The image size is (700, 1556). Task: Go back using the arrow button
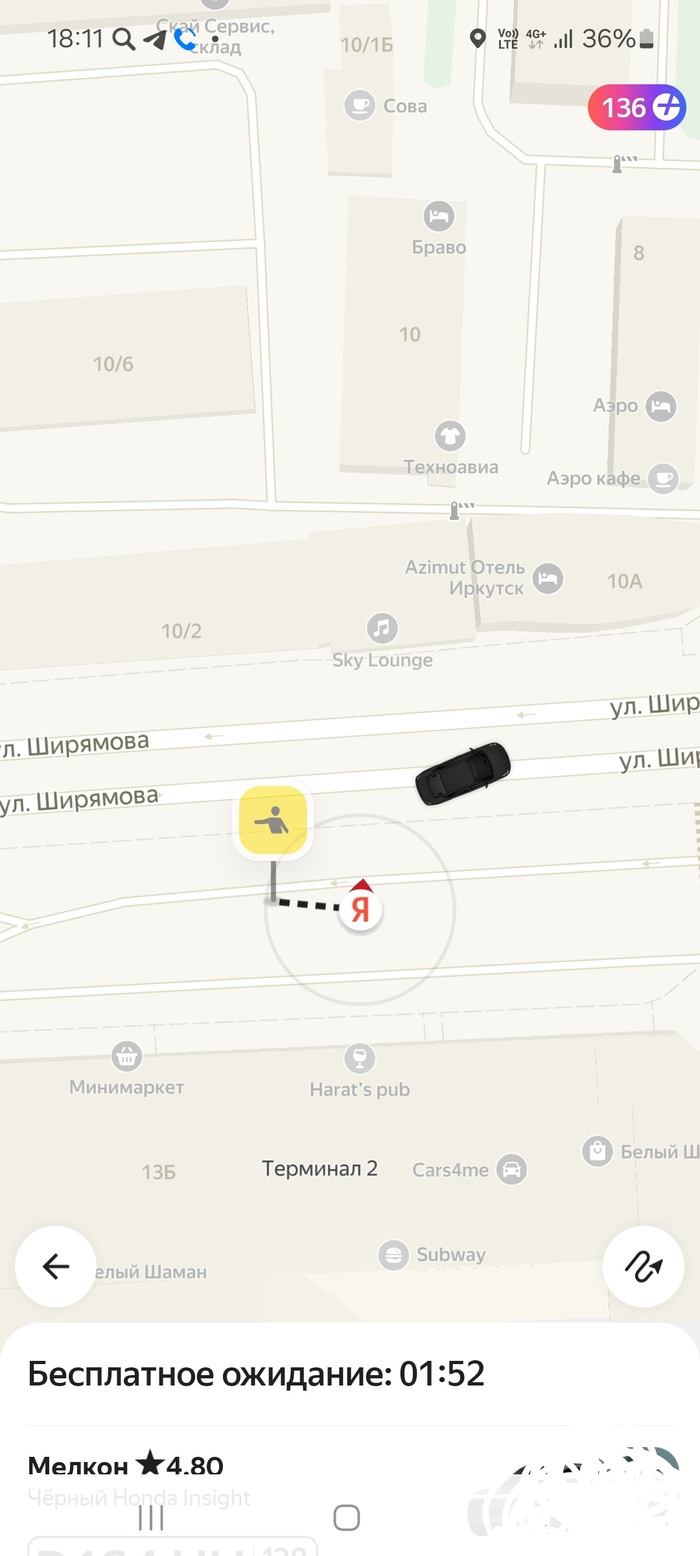56,1266
